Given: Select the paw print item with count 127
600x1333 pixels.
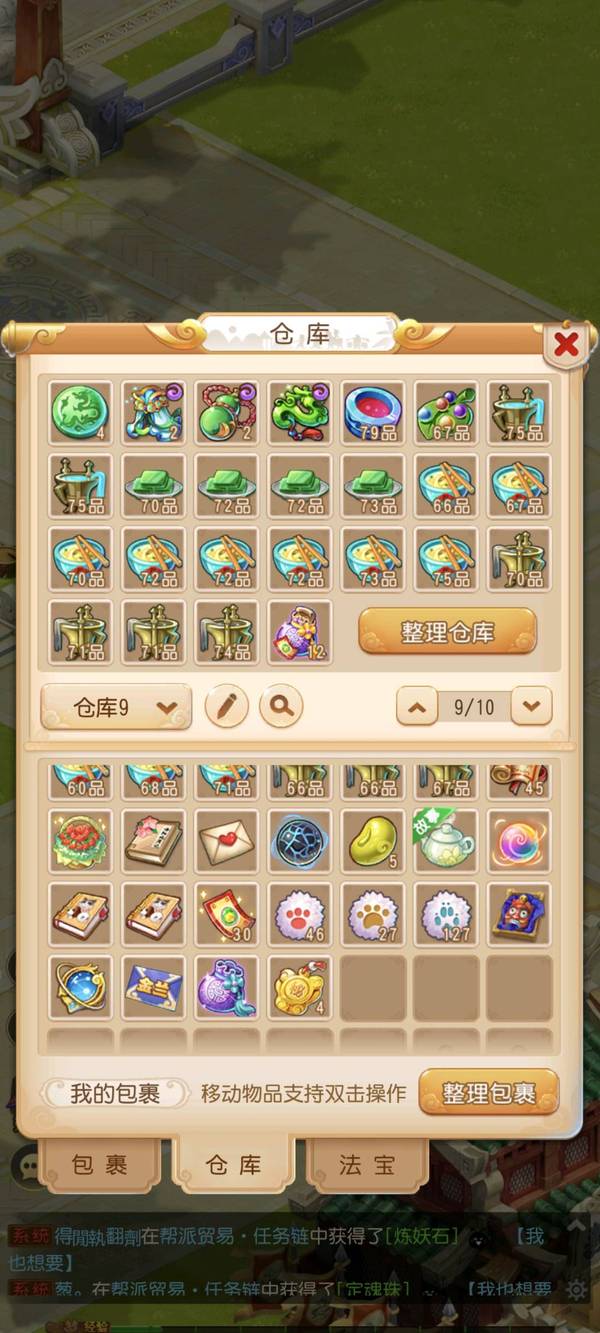Looking at the screenshot, I should 445,914.
